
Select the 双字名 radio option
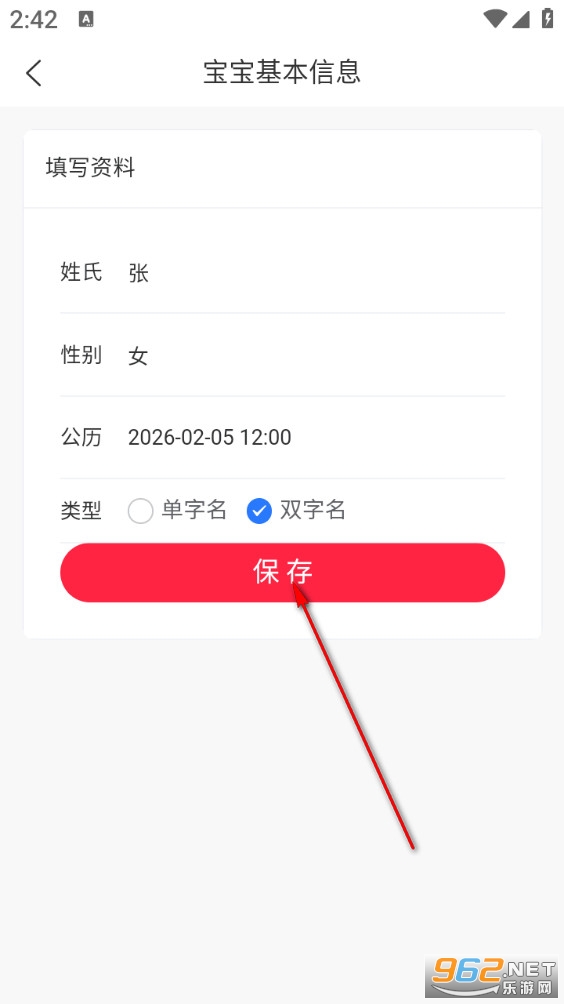pos(296,510)
